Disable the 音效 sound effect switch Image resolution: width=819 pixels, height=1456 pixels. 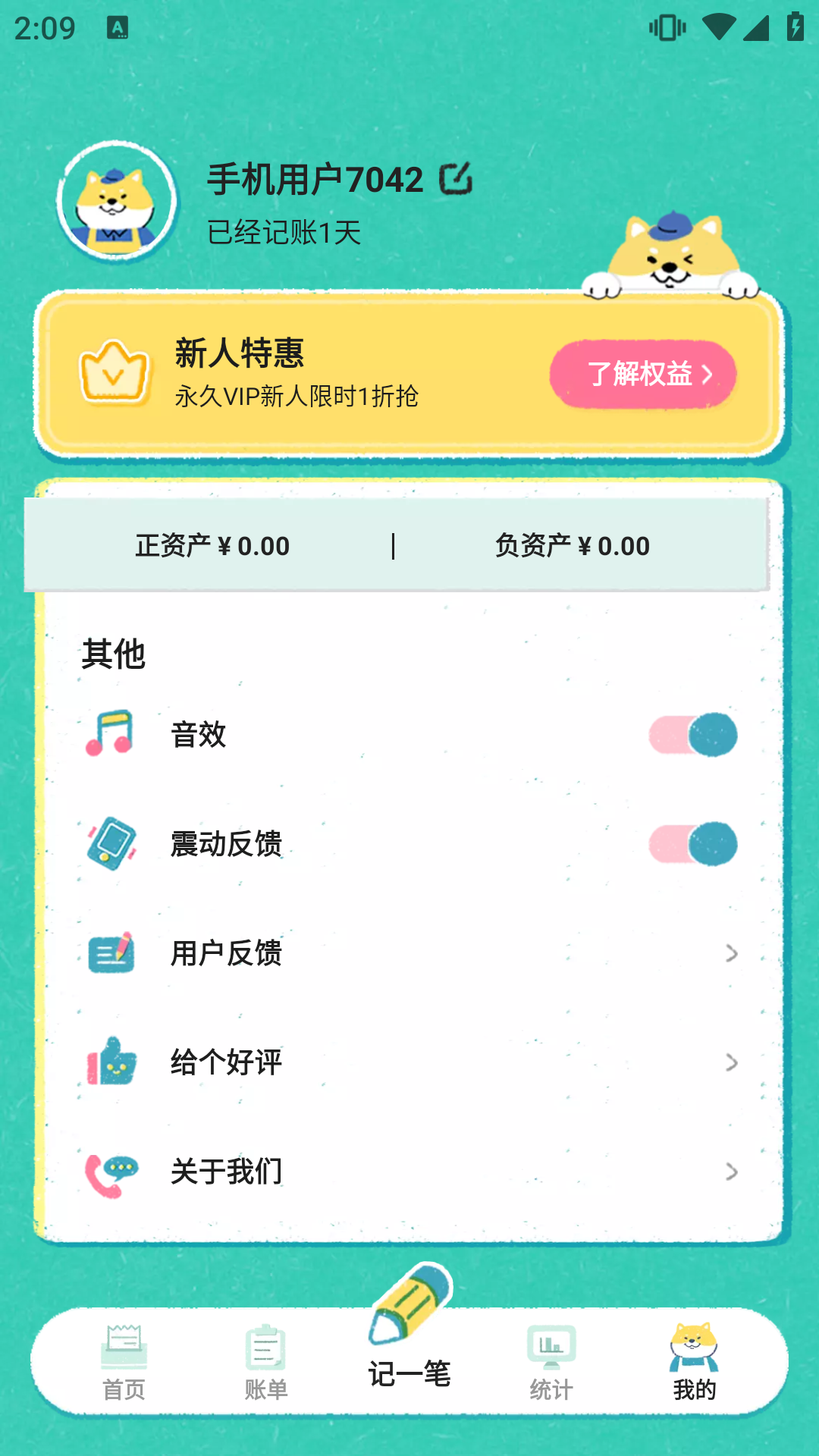(692, 734)
